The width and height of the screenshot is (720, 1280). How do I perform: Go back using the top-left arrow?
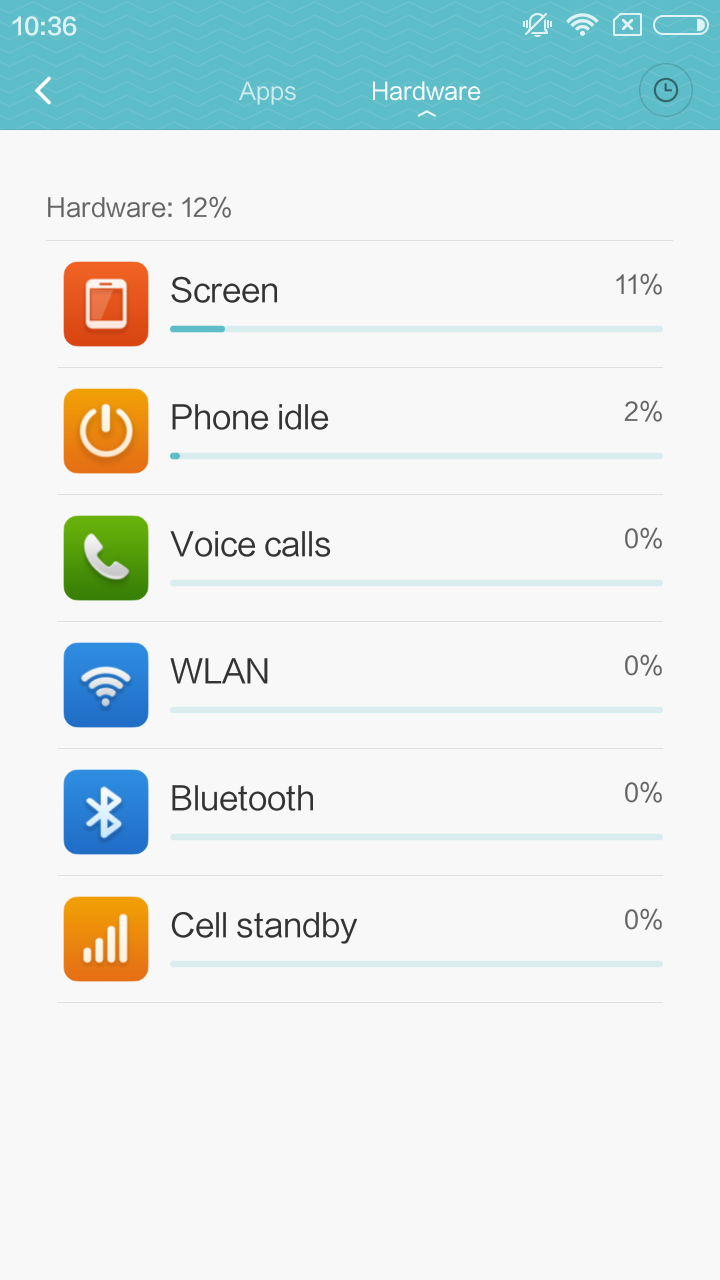(43, 91)
